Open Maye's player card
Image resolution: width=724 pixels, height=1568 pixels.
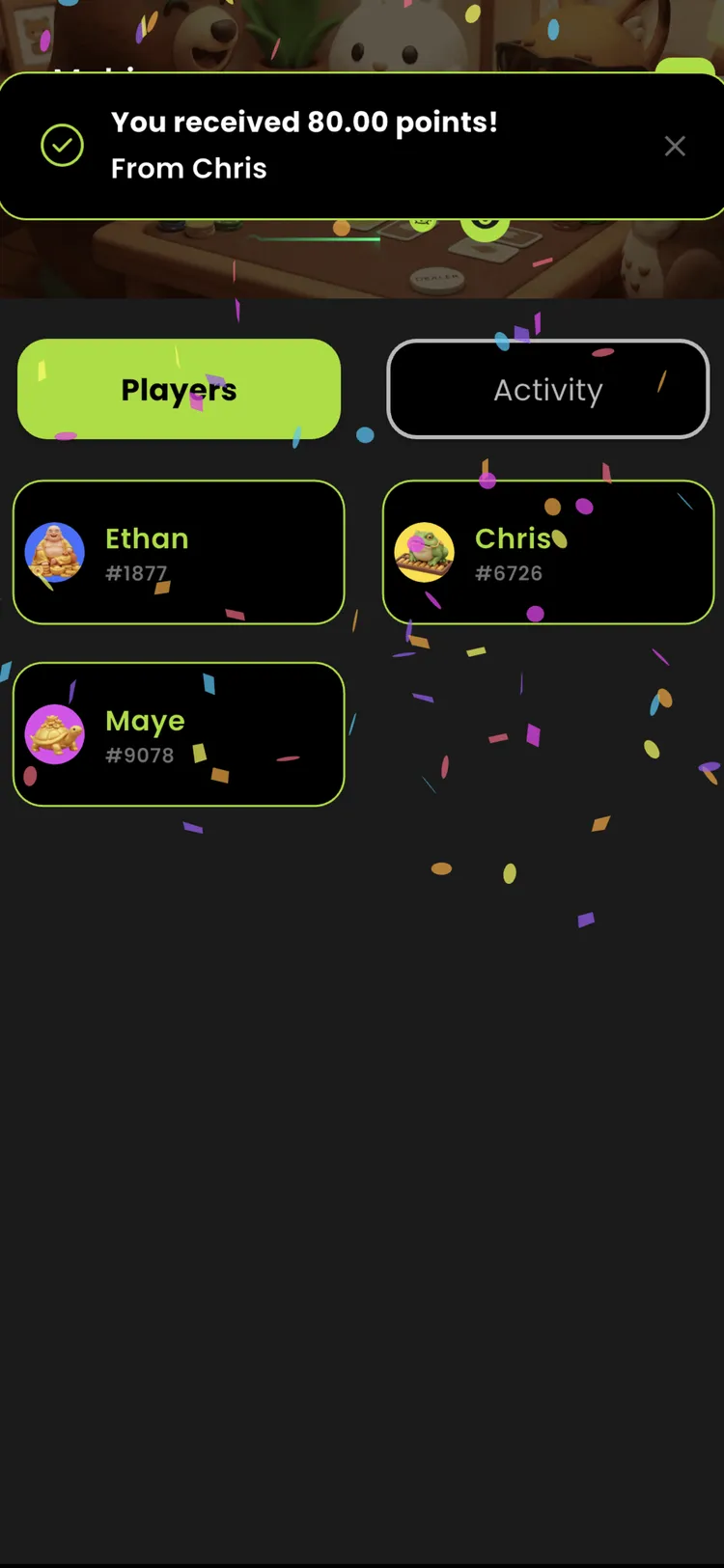tap(179, 734)
